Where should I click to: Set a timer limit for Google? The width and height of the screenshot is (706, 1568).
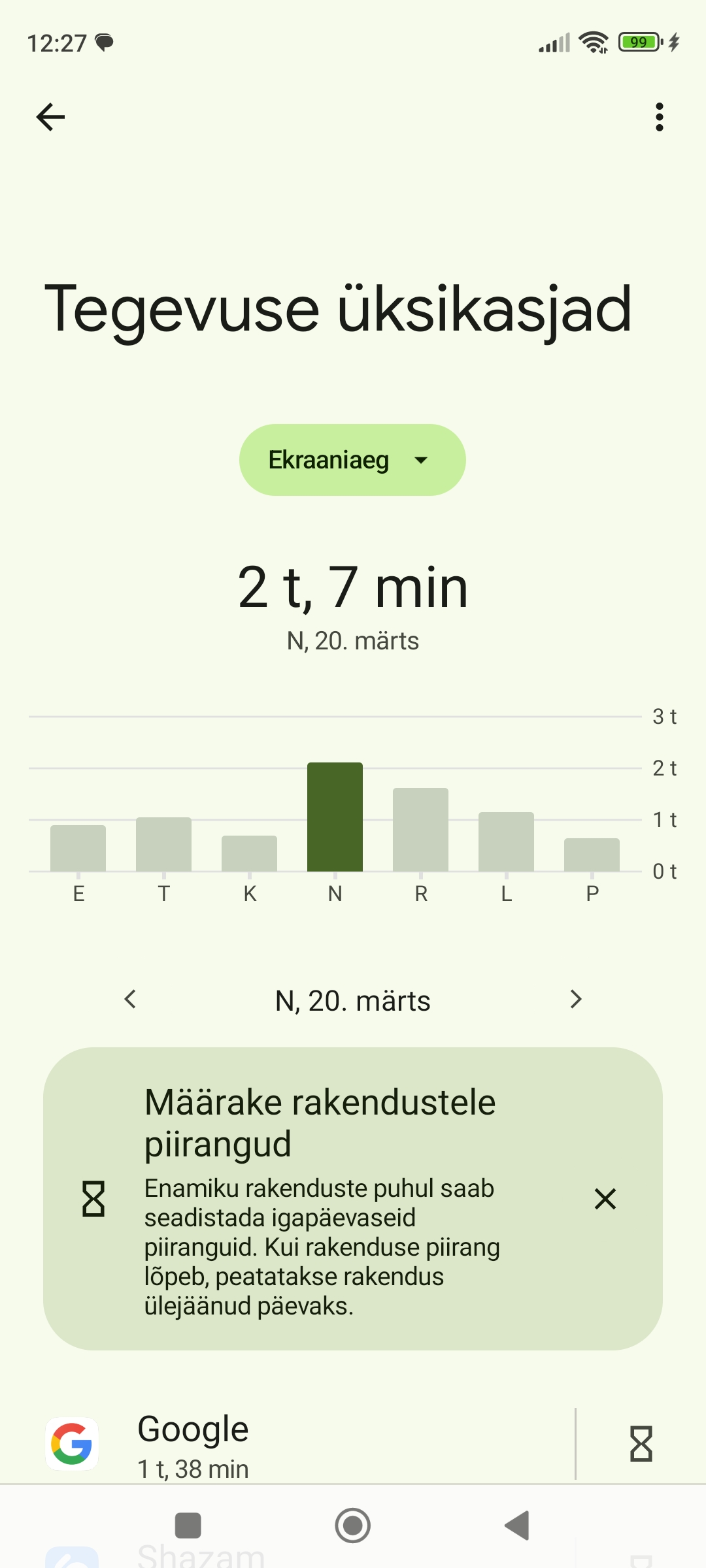pyautogui.click(x=641, y=1444)
